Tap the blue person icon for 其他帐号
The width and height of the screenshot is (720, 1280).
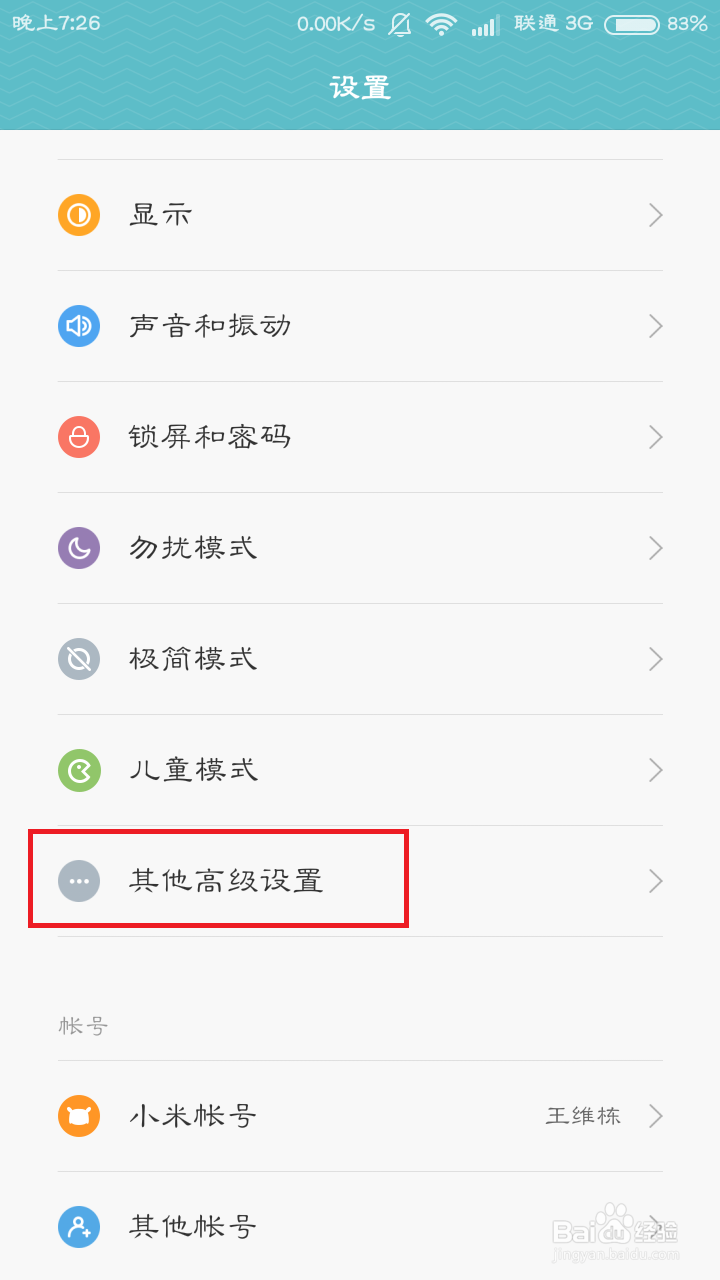tap(78, 1227)
